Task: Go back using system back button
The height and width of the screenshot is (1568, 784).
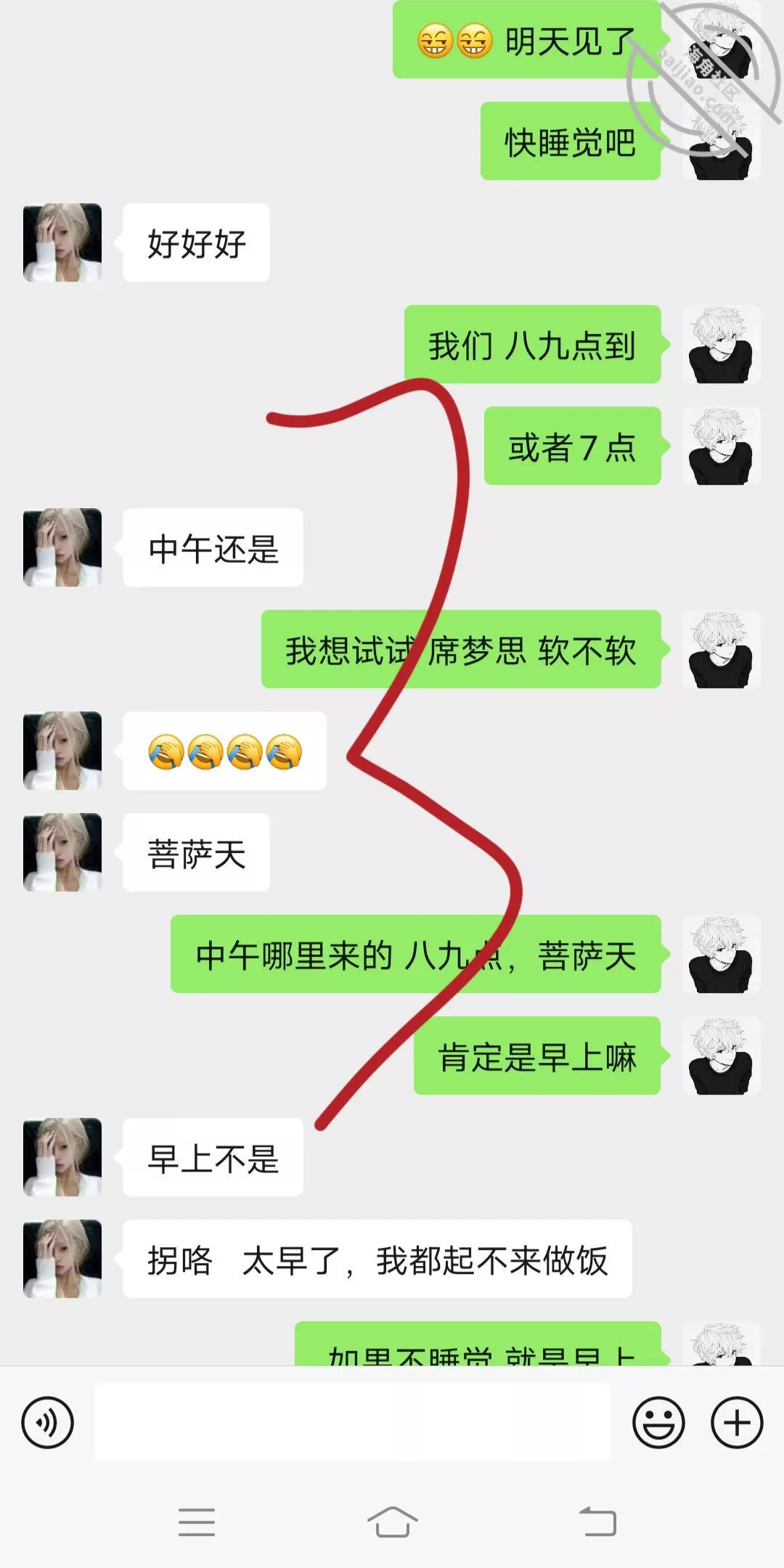Action: point(597,1522)
